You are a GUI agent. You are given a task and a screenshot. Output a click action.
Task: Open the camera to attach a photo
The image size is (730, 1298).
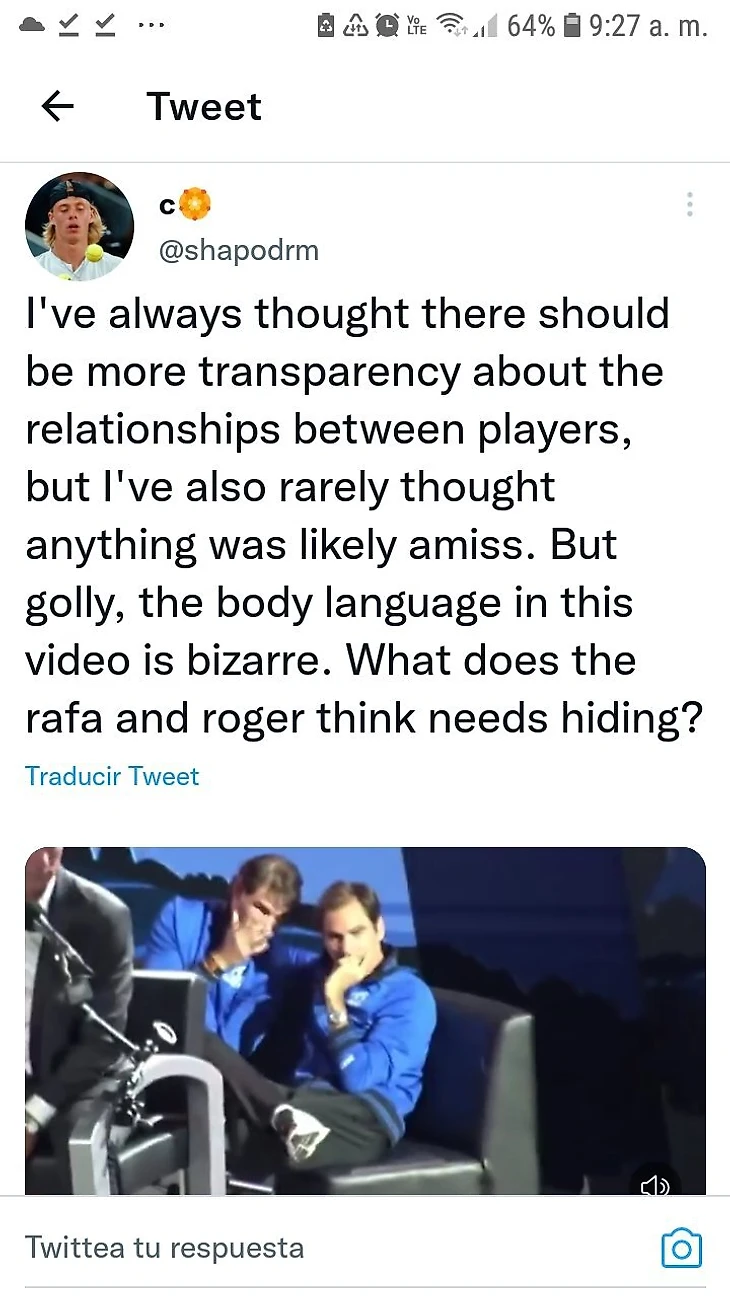pyautogui.click(x=682, y=1249)
